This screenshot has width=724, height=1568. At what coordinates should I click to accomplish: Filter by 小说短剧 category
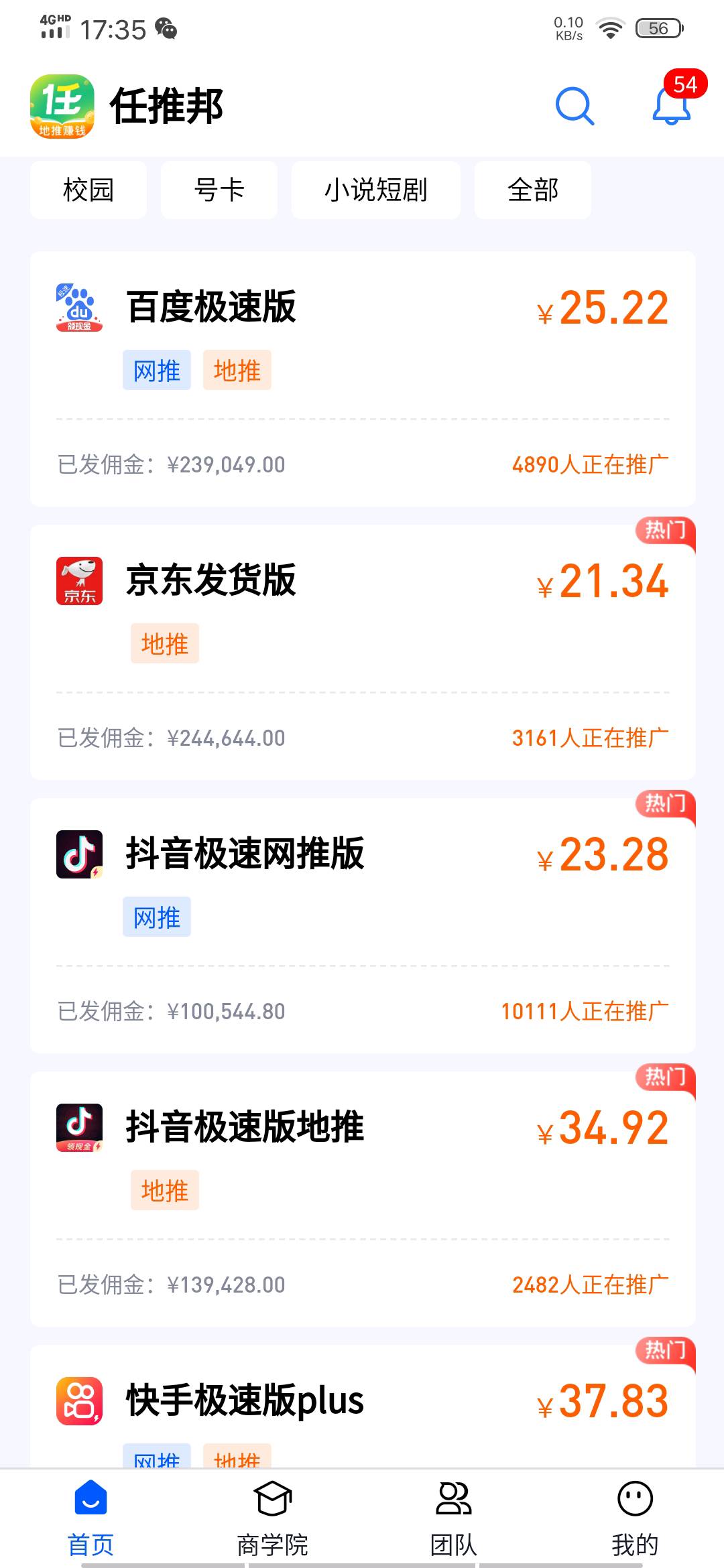coord(375,190)
